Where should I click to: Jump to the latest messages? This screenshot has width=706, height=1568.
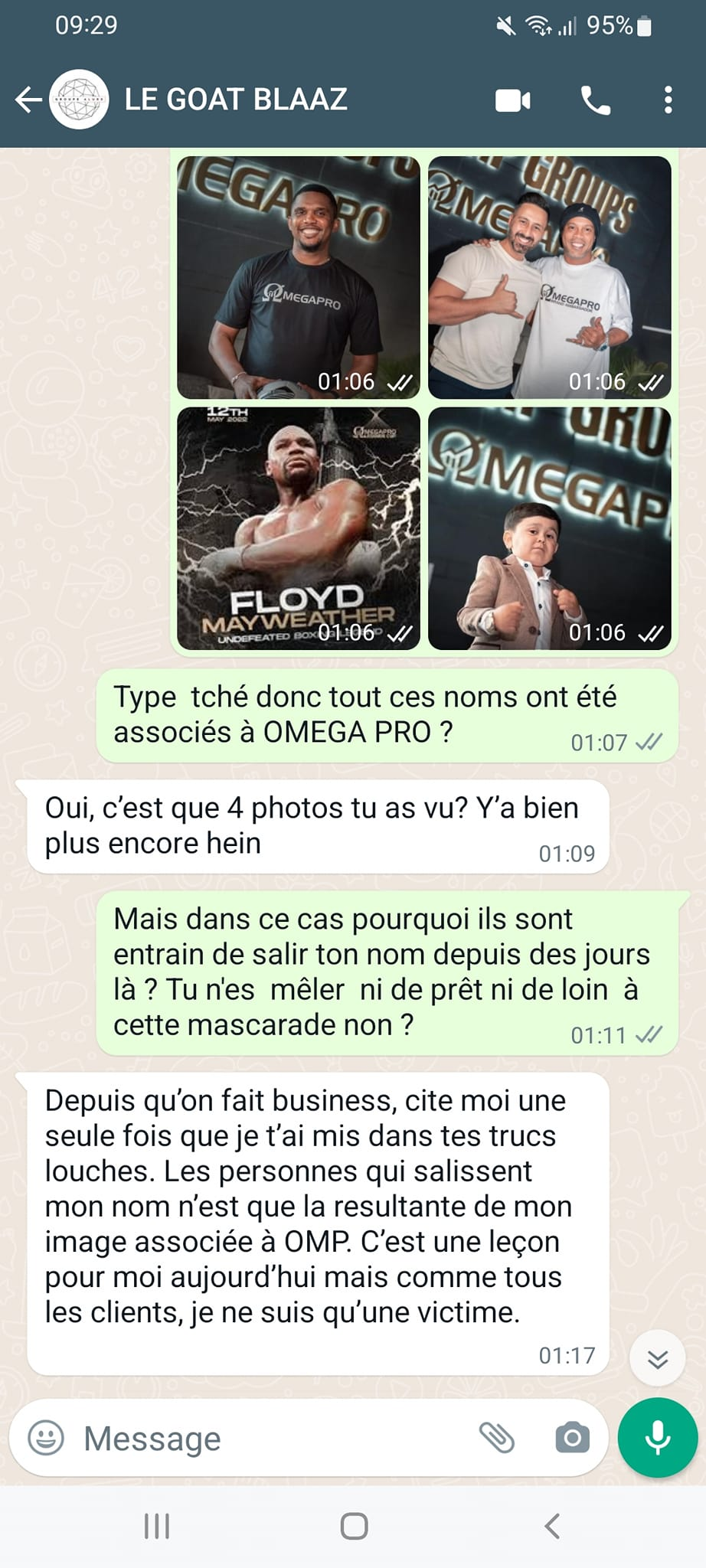[657, 1359]
